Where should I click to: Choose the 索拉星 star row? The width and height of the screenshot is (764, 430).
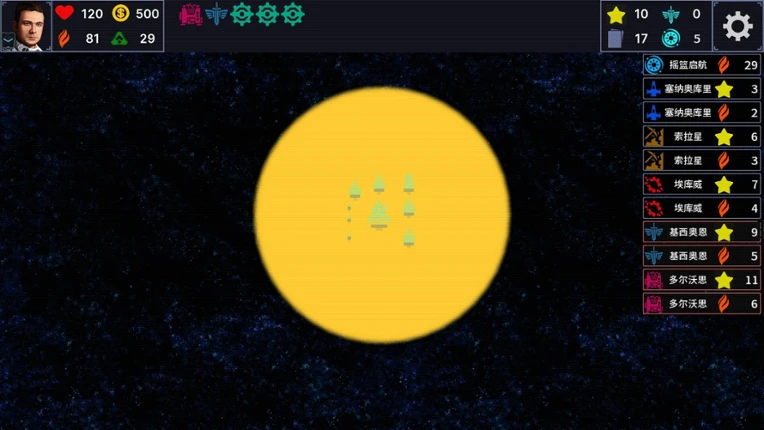pos(702,136)
